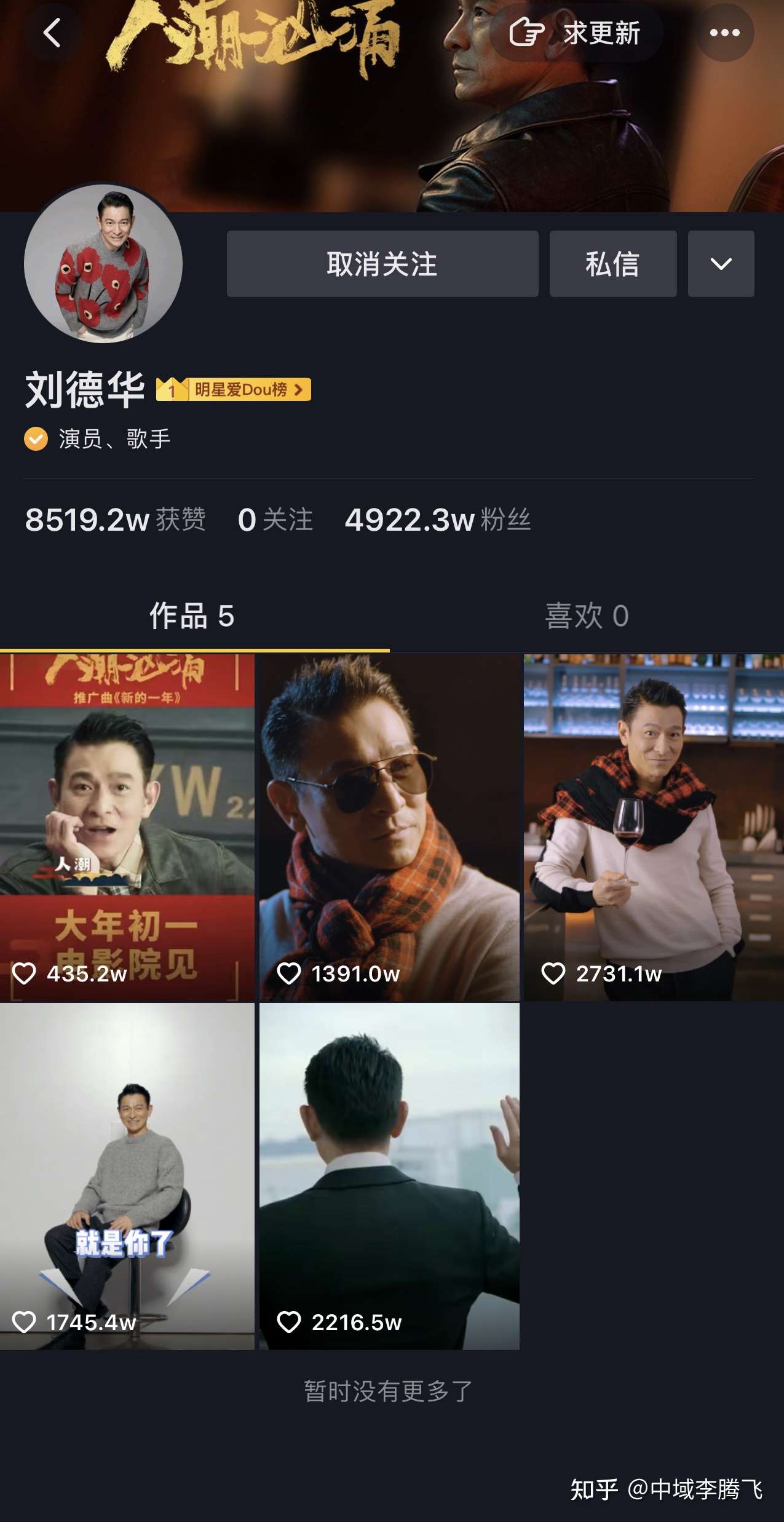Expand the chevron next to 私信
The height and width of the screenshot is (1522, 784).
tap(721, 264)
